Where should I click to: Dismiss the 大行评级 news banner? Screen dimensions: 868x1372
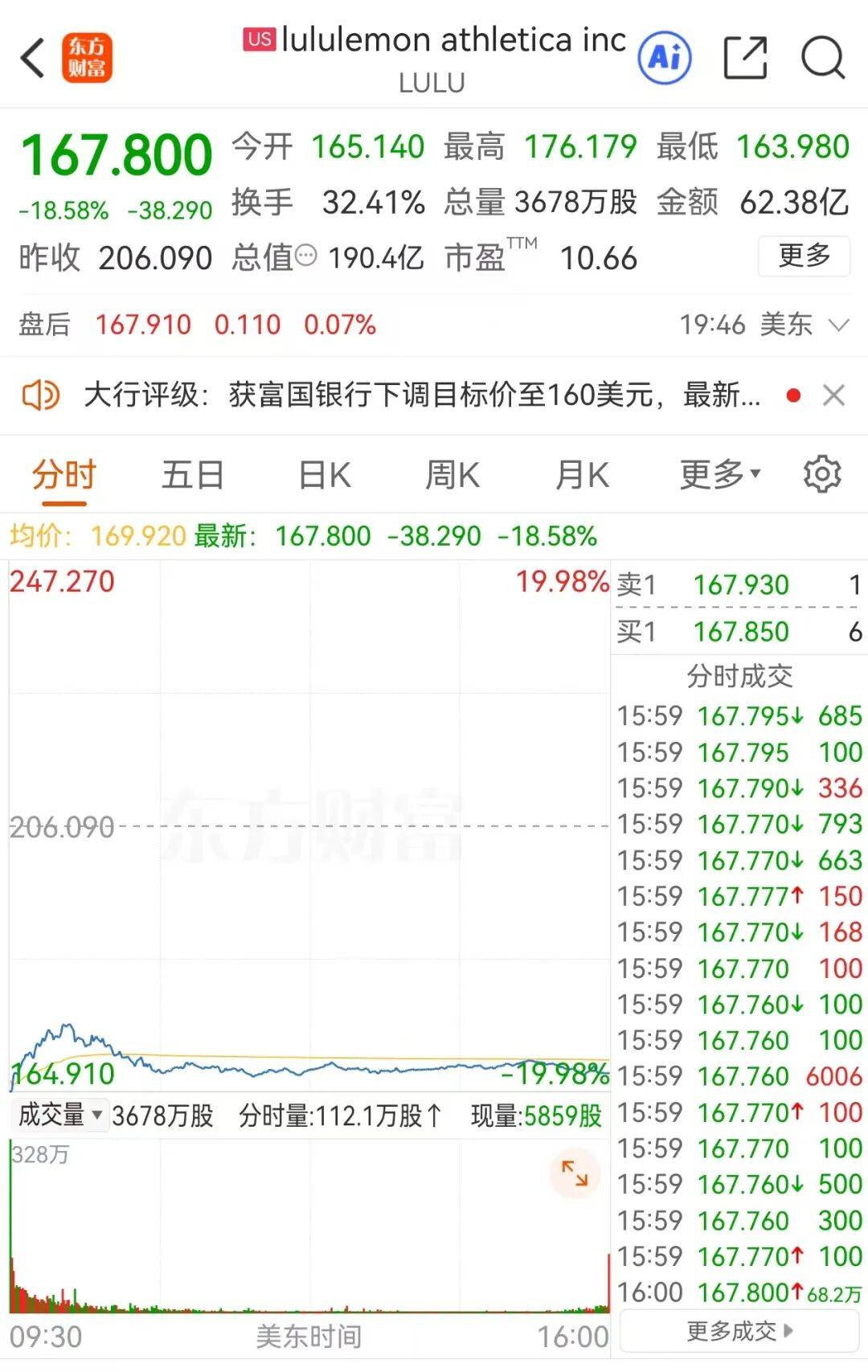(834, 395)
